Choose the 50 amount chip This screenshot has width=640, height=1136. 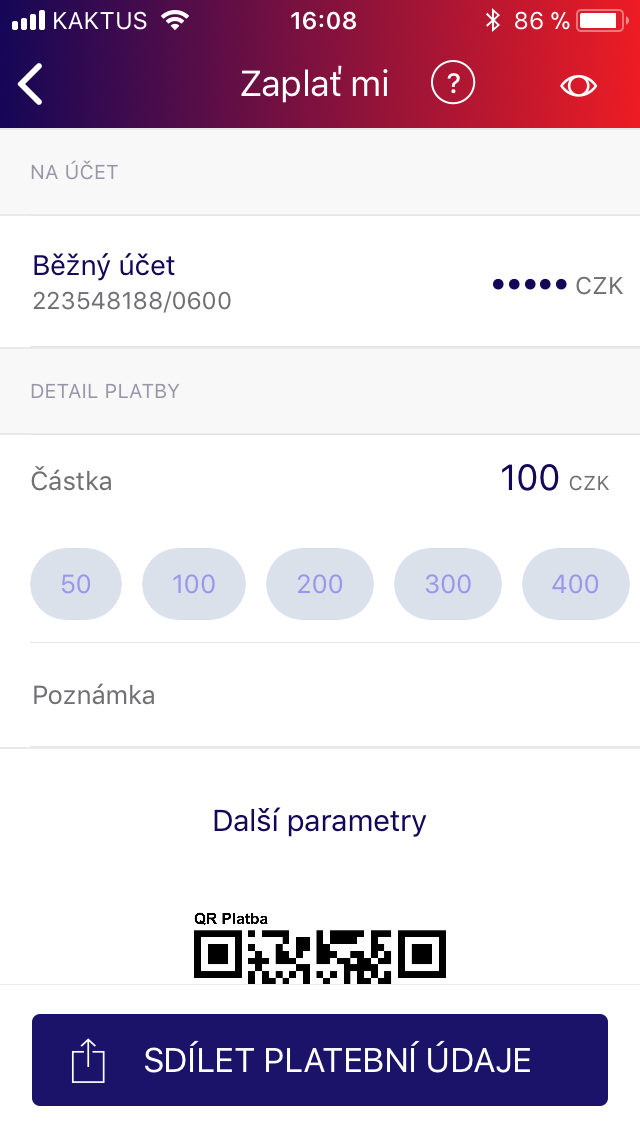(x=76, y=584)
